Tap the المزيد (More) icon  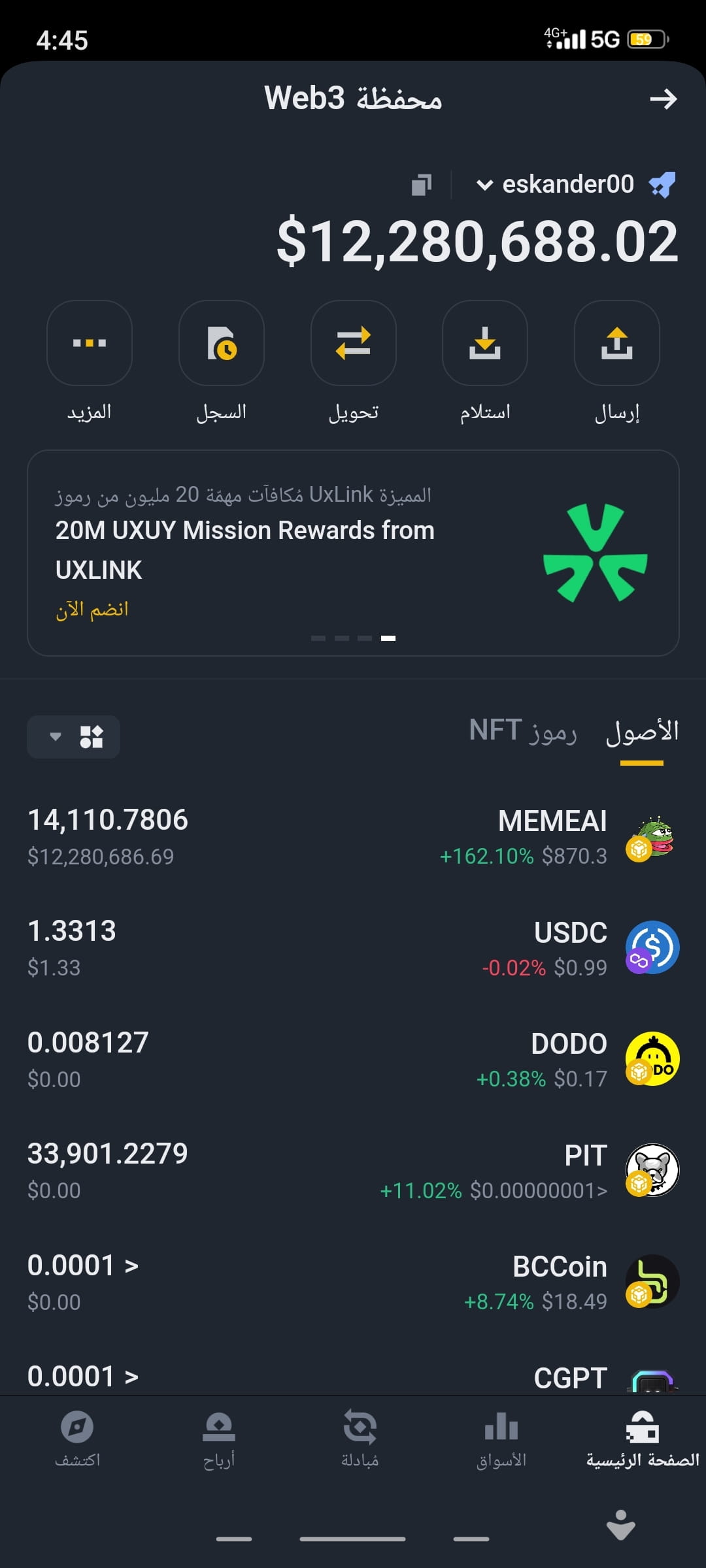click(x=90, y=344)
